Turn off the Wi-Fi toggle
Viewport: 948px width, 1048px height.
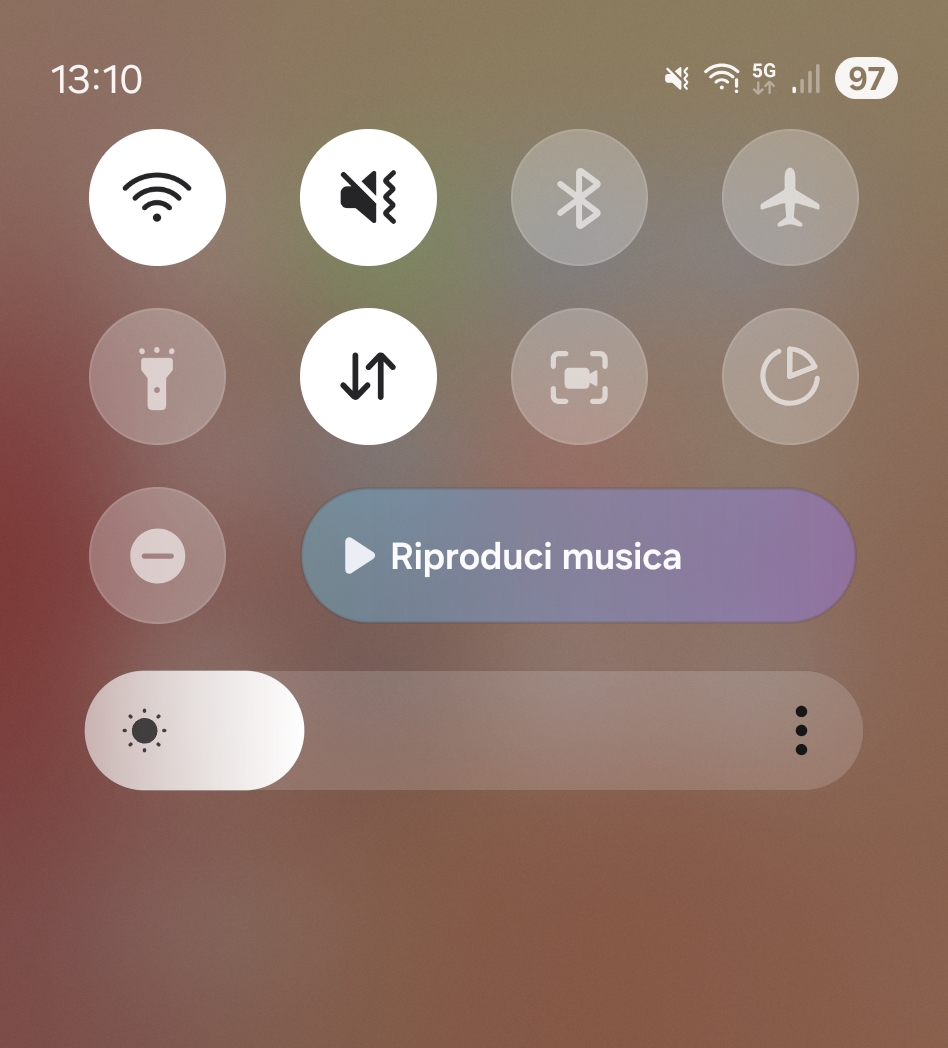[157, 197]
